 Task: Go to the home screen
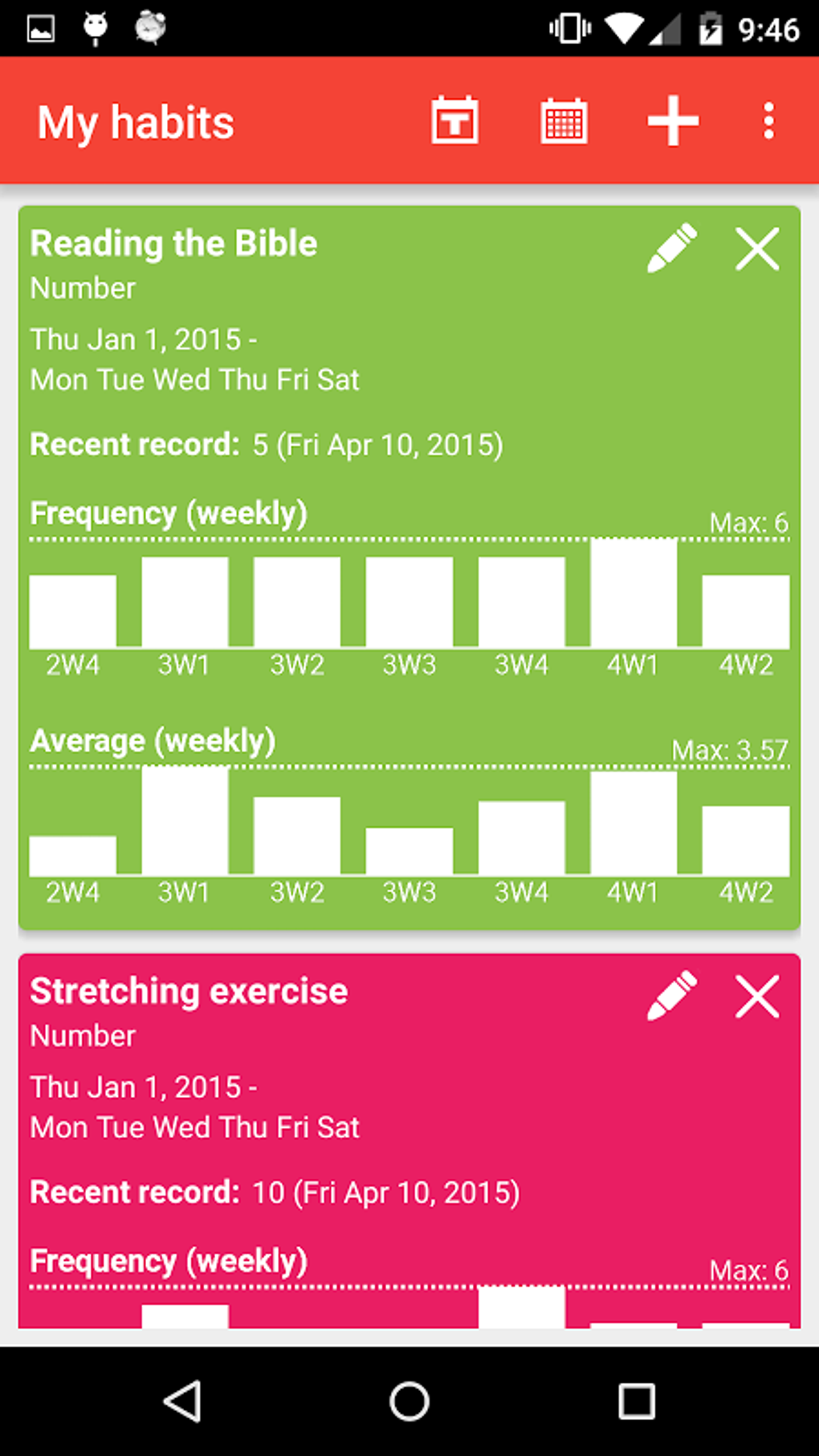click(409, 1401)
